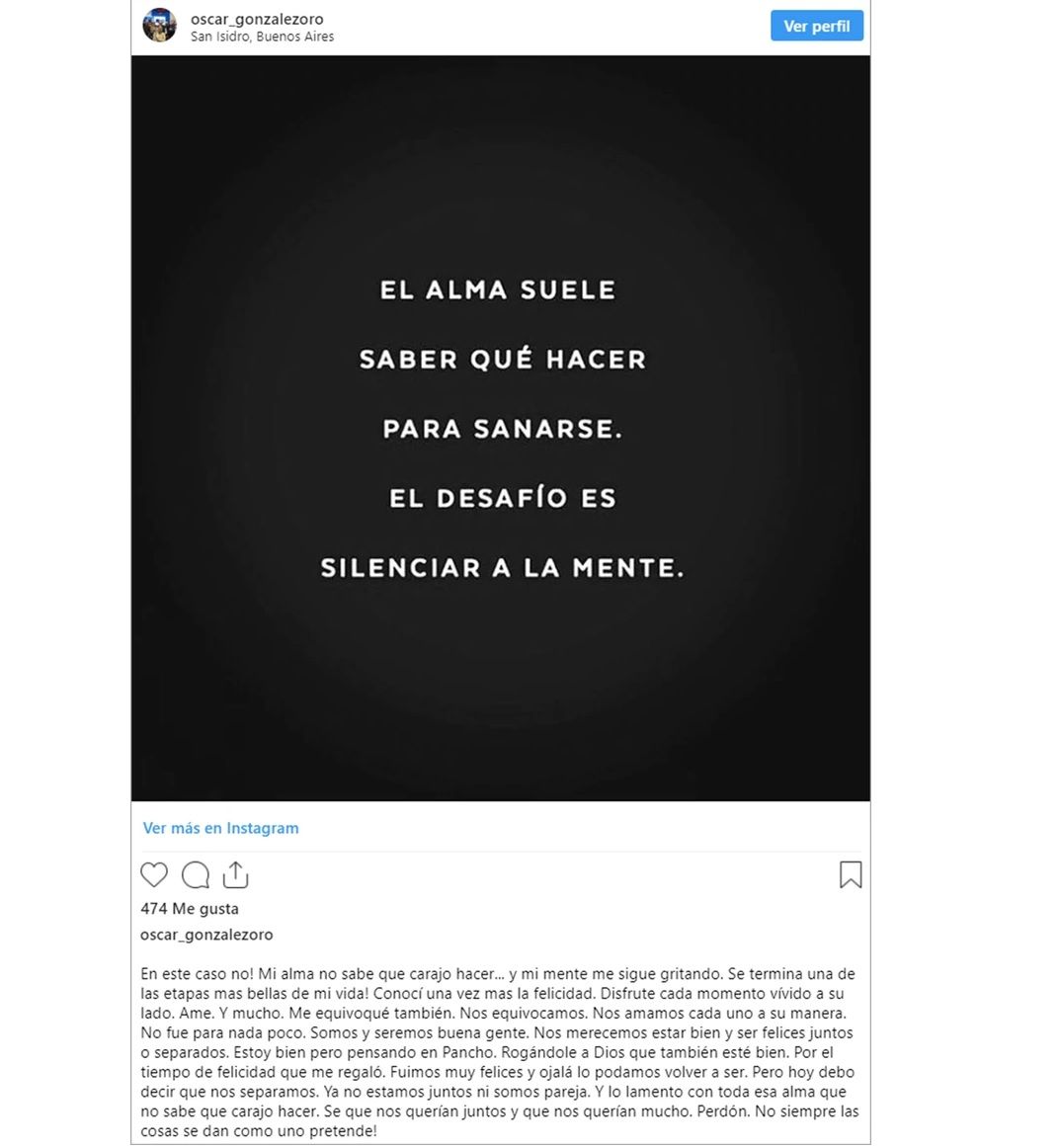Bookmark this post
Screen dimensions: 1060x1148
[x=850, y=874]
